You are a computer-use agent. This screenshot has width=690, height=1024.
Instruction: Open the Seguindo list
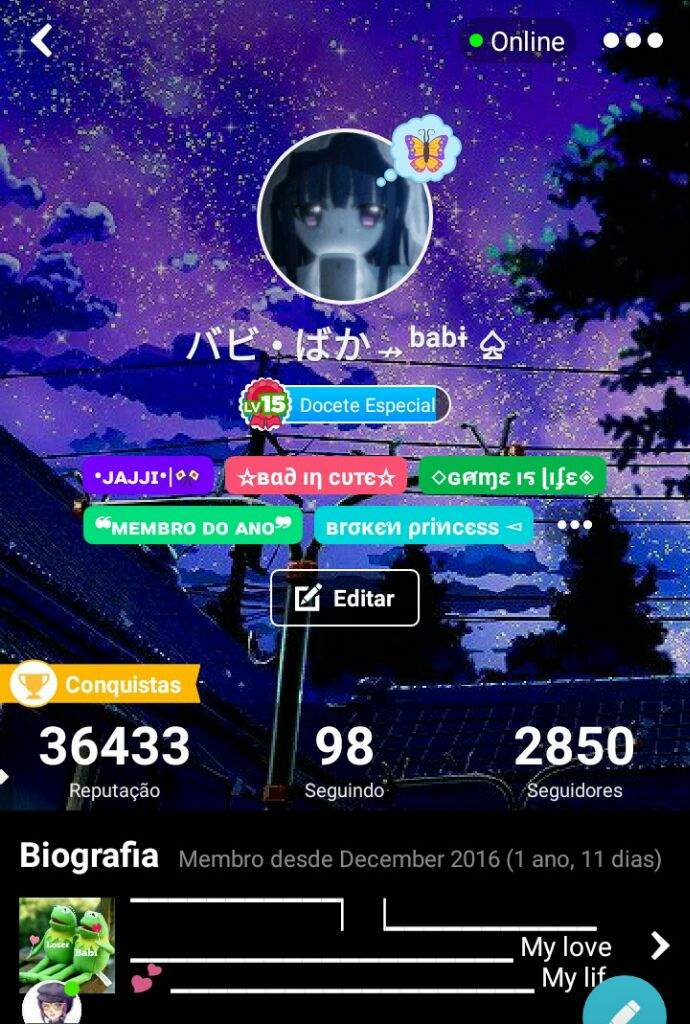coord(344,760)
